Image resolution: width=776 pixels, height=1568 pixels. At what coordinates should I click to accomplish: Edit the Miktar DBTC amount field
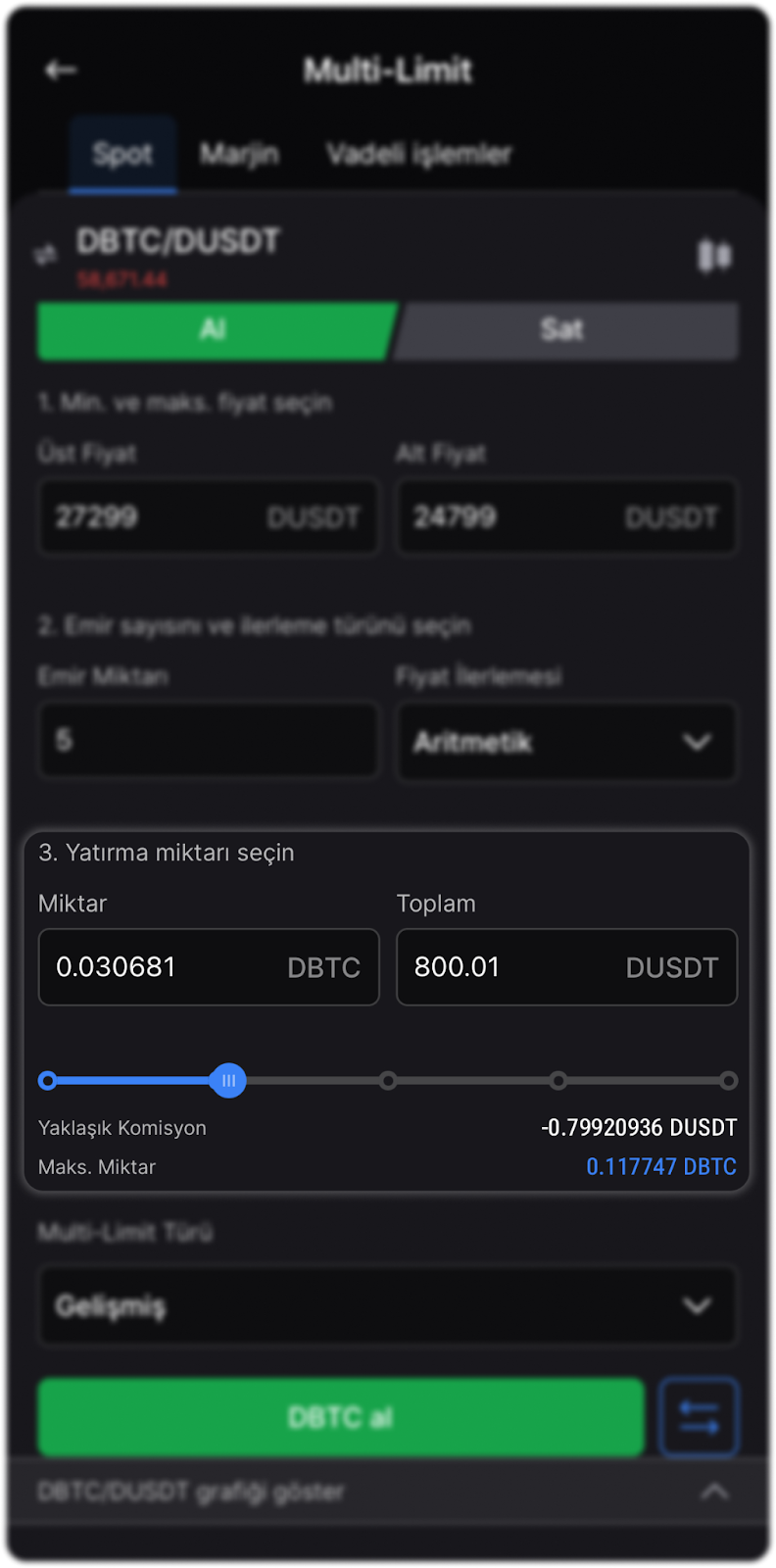click(209, 967)
